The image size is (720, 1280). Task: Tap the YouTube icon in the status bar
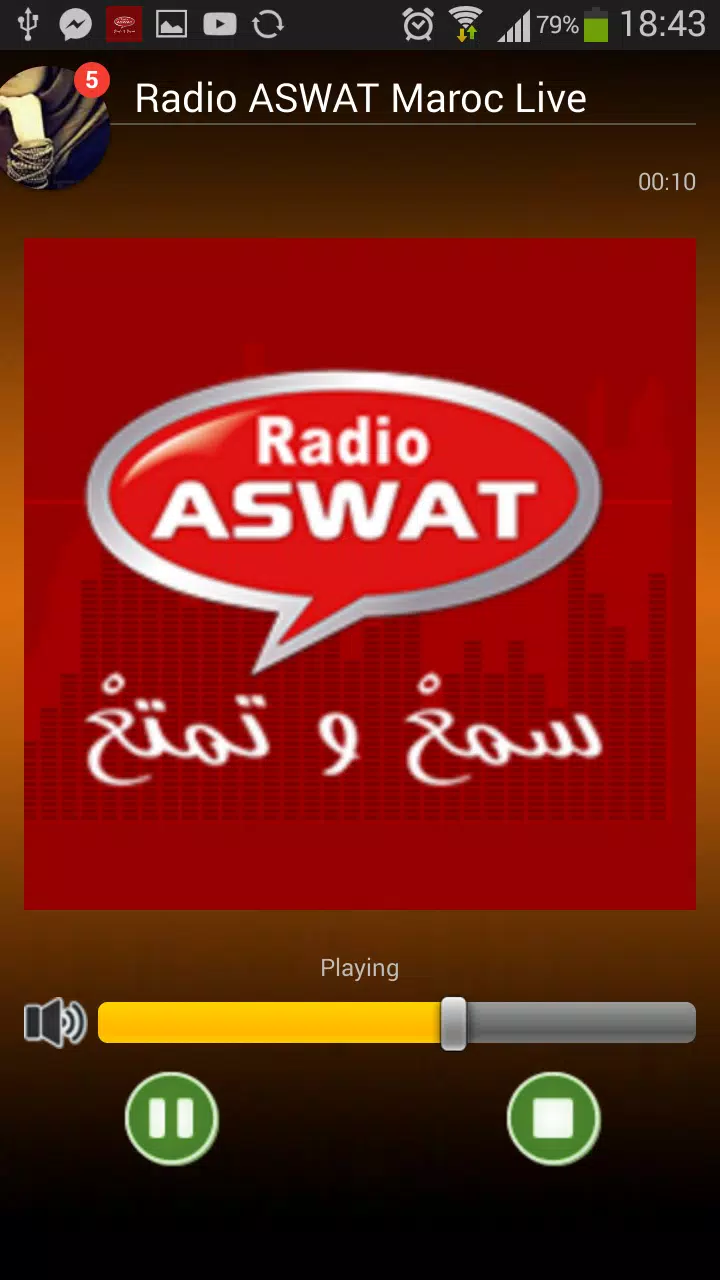pos(219,24)
